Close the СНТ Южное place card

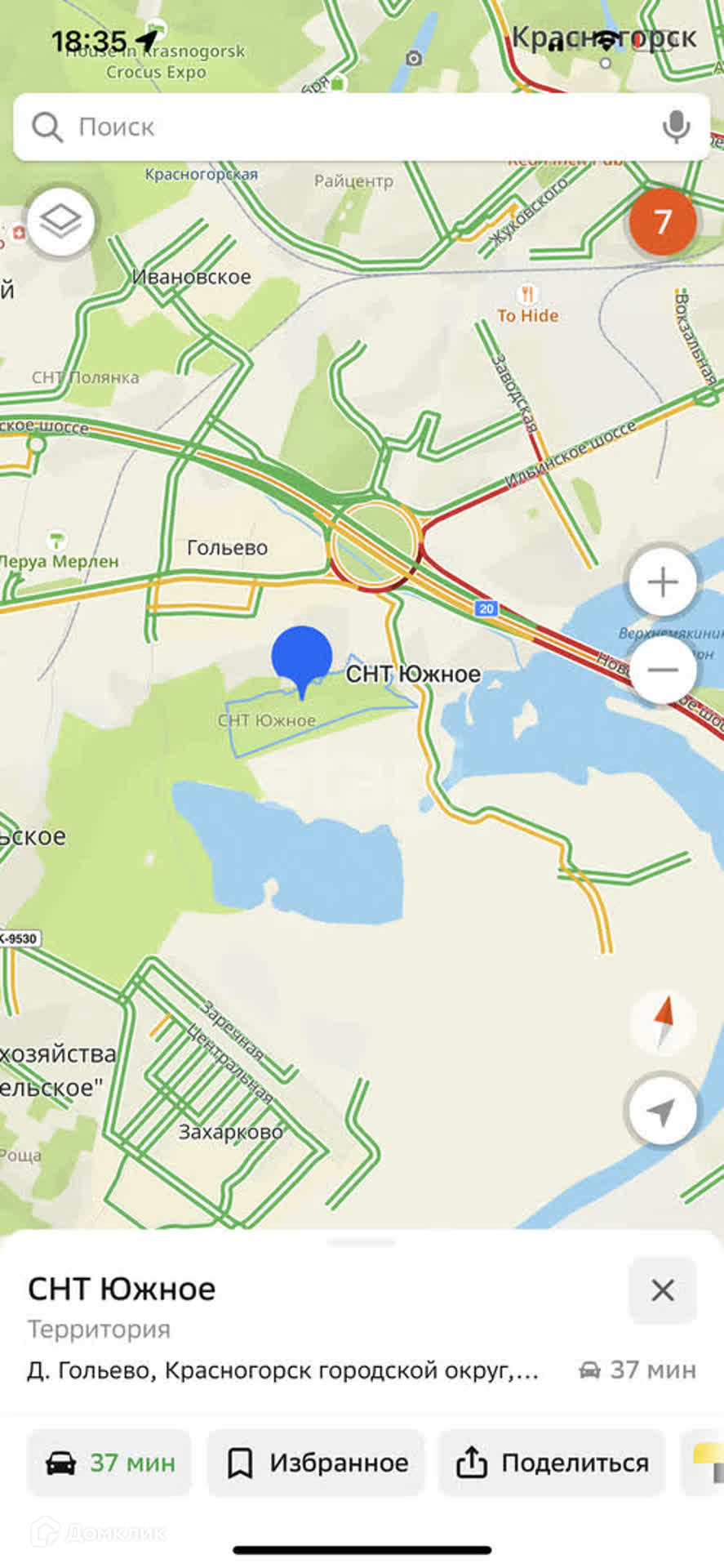663,1290
